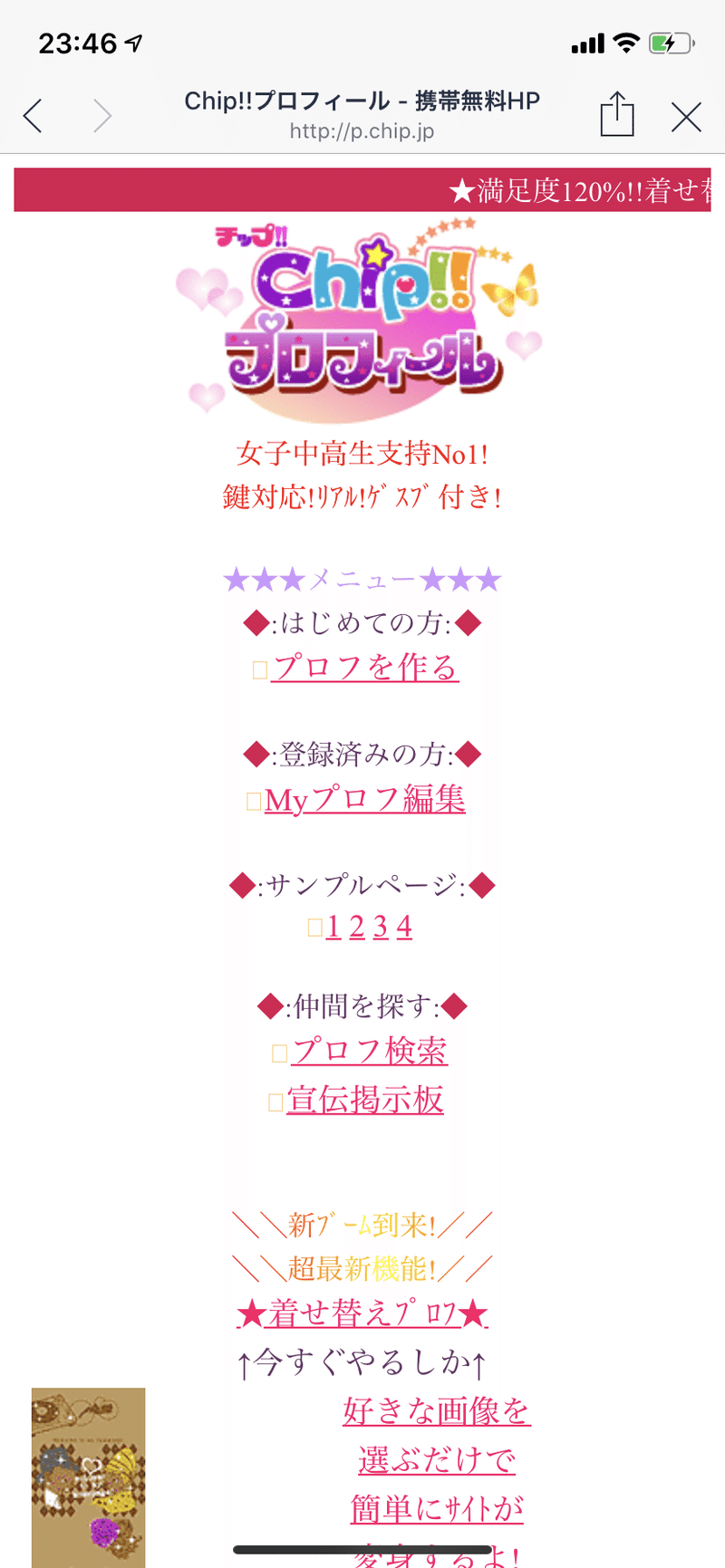The image size is (725, 1568).
Task: Open sample page 1
Action: pyautogui.click(x=333, y=927)
